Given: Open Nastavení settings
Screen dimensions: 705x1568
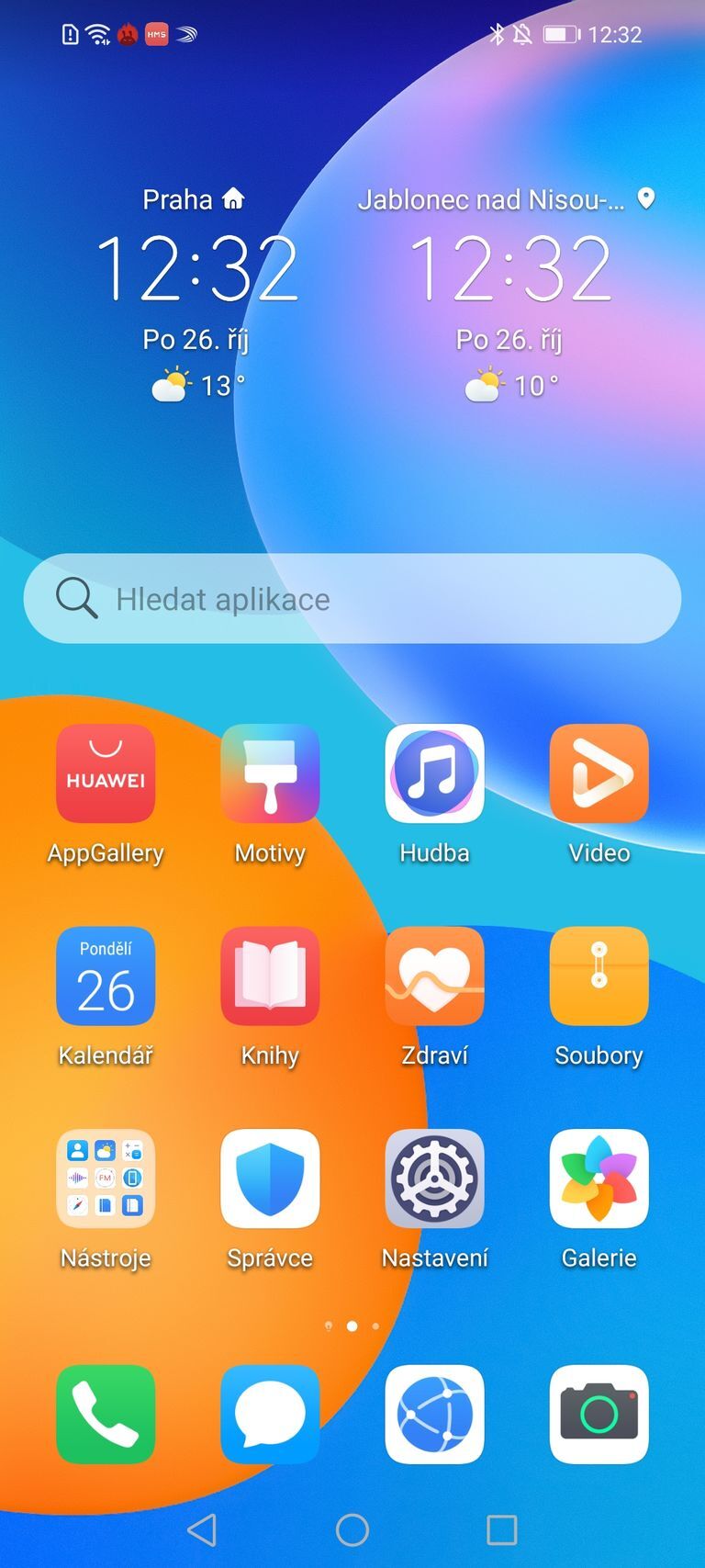Looking at the screenshot, I should [x=434, y=1179].
